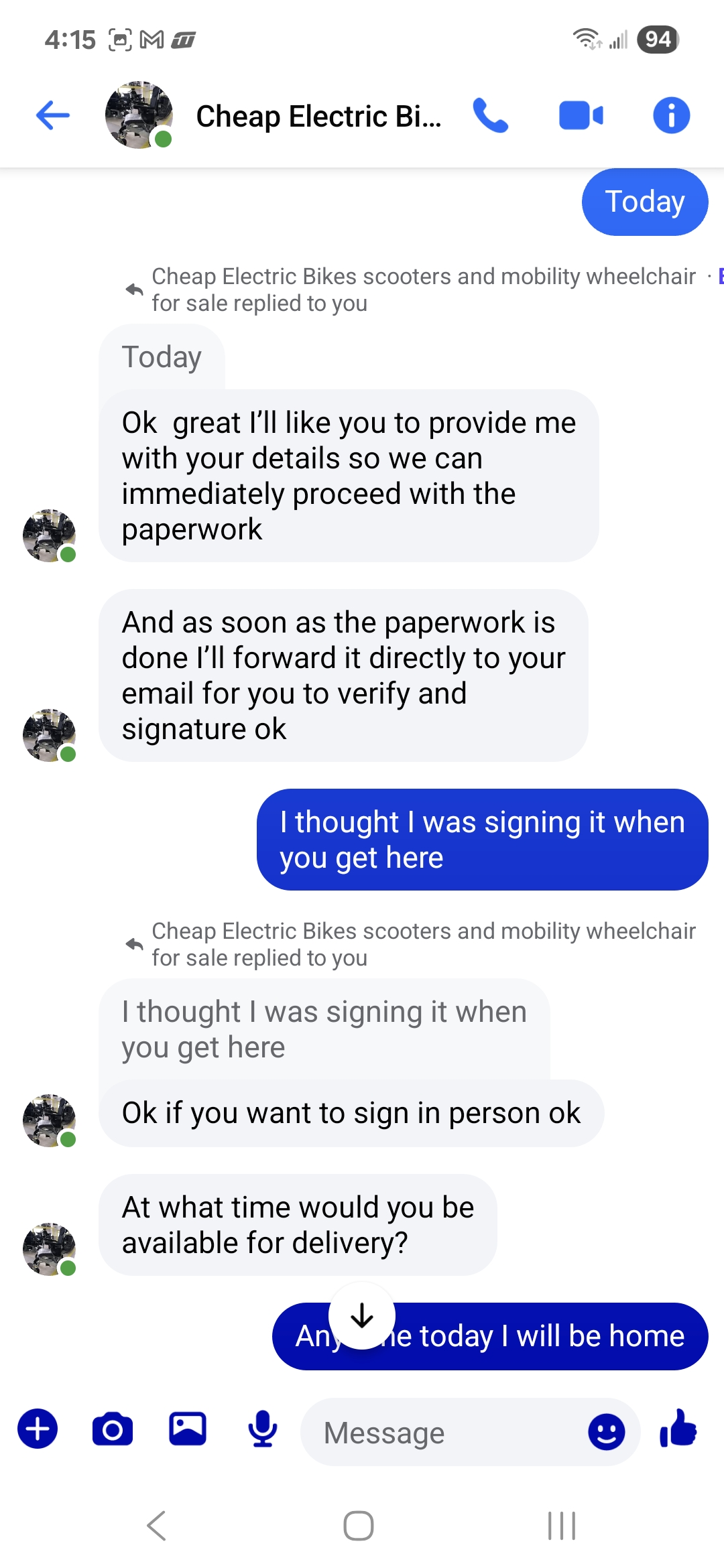The width and height of the screenshot is (724, 1568).
Task: Open the plus attachments menu
Action: click(x=38, y=1429)
